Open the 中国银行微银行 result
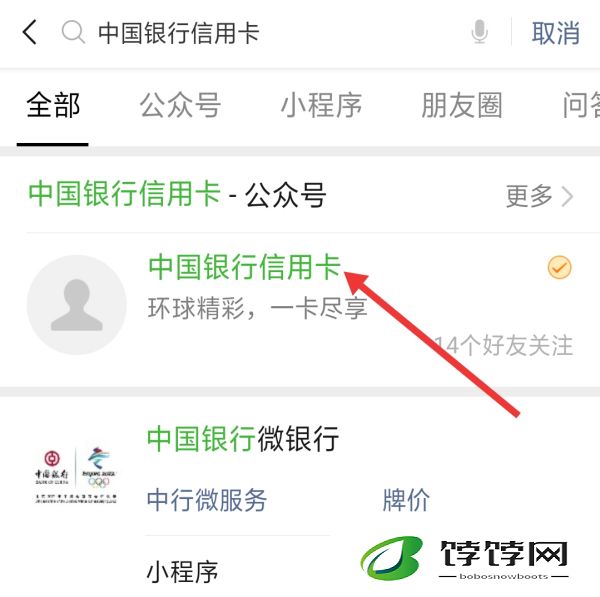Viewport: 600px width, 597px height. [243, 438]
